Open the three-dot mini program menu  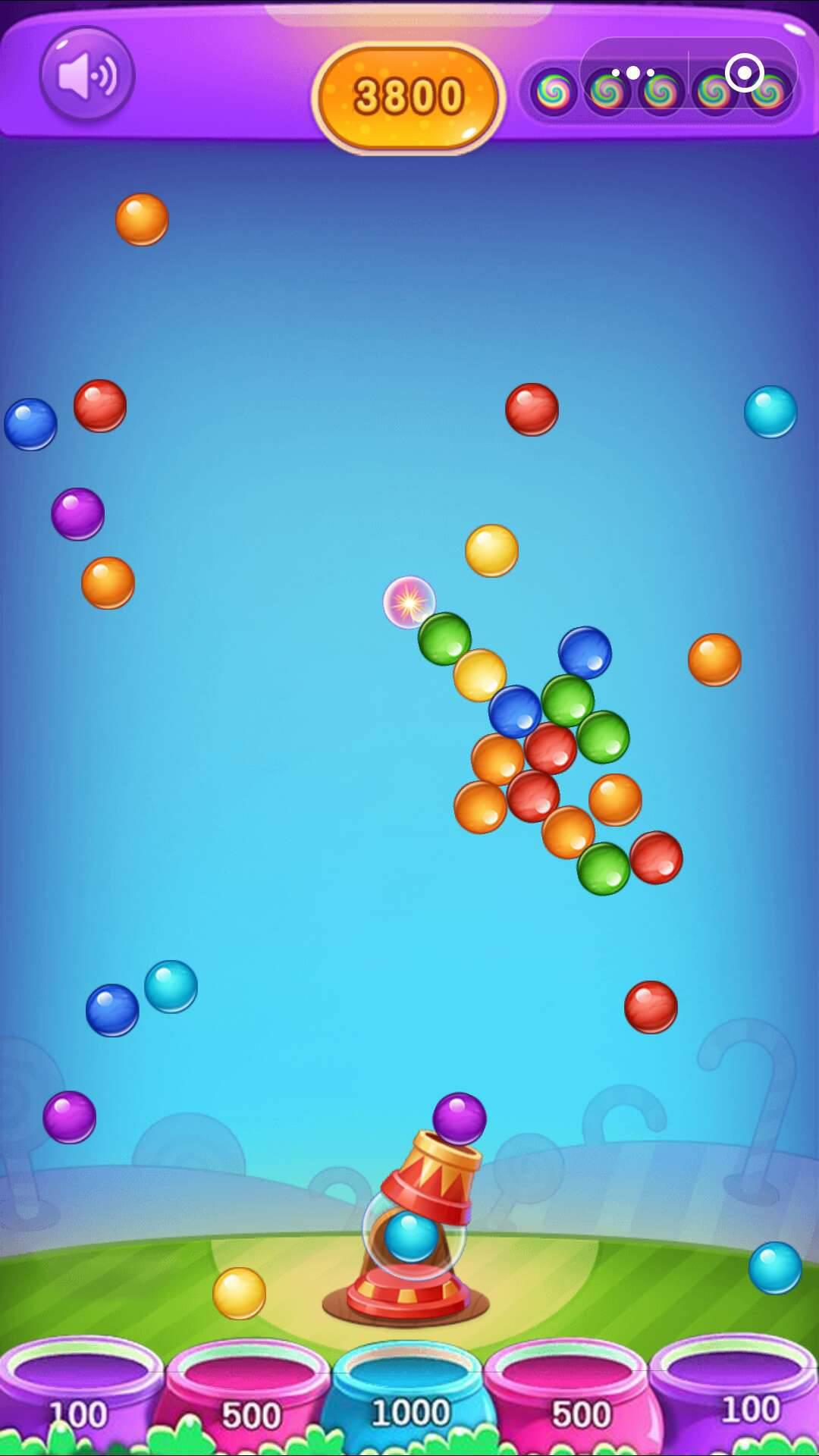[x=633, y=74]
